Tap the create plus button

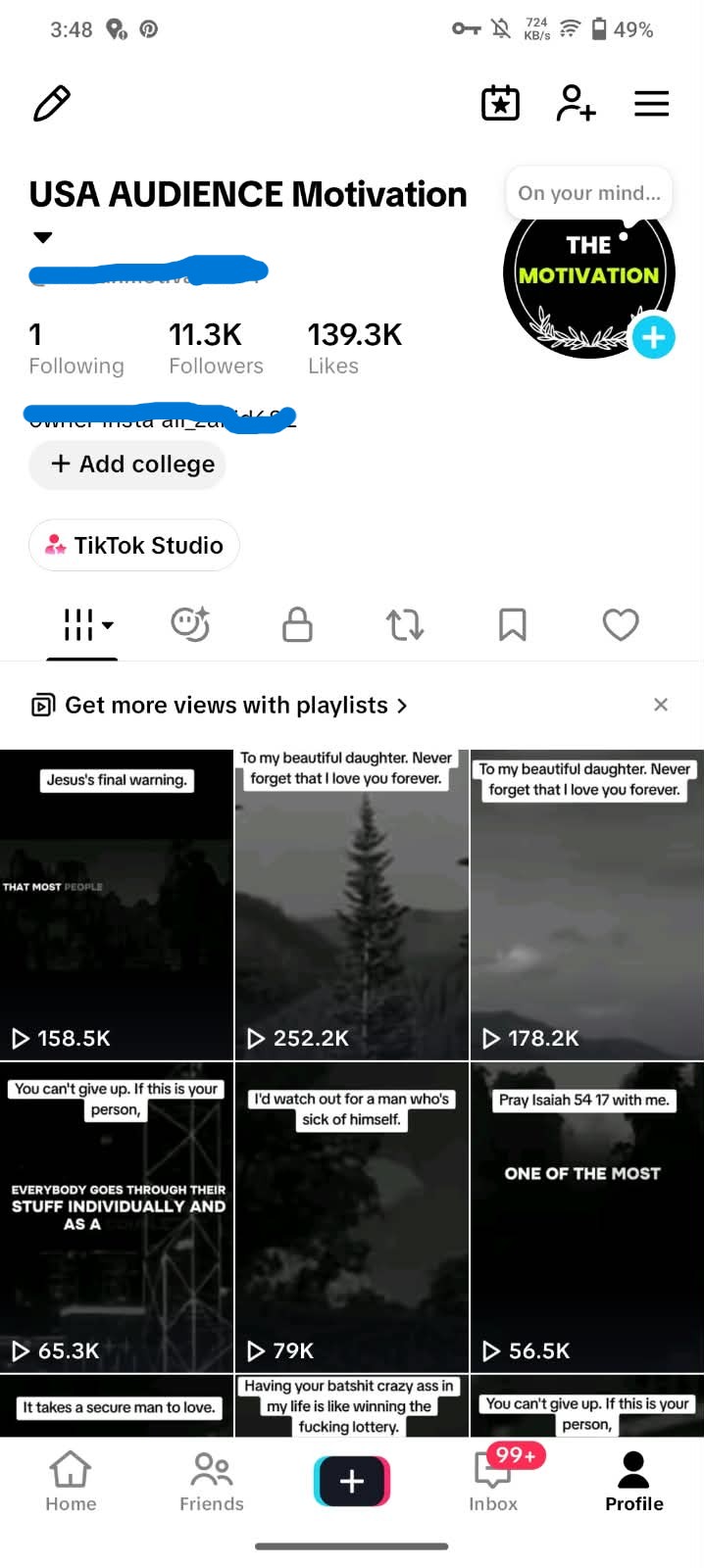click(352, 1481)
